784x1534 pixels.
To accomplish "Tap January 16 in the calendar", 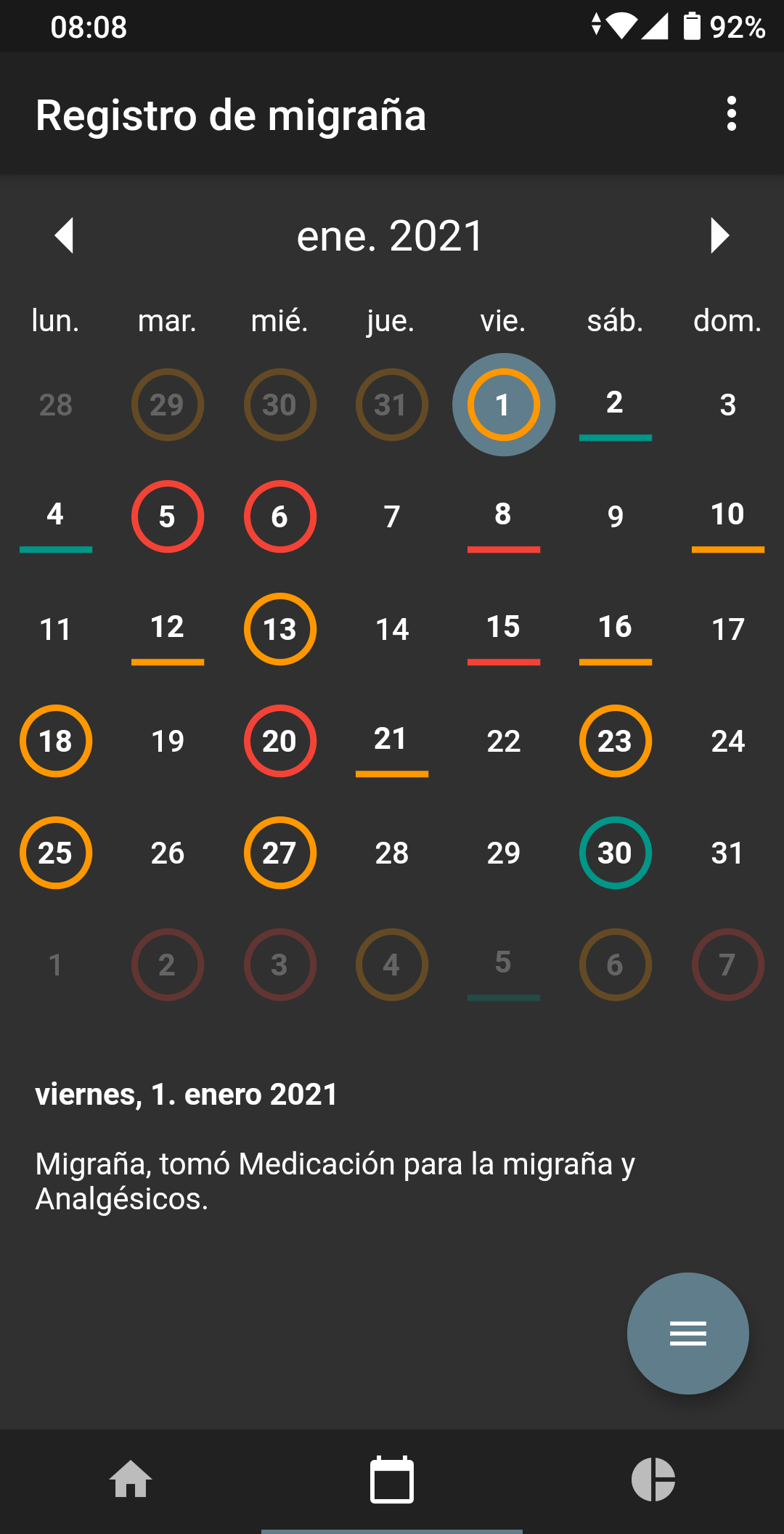I will pos(615,629).
